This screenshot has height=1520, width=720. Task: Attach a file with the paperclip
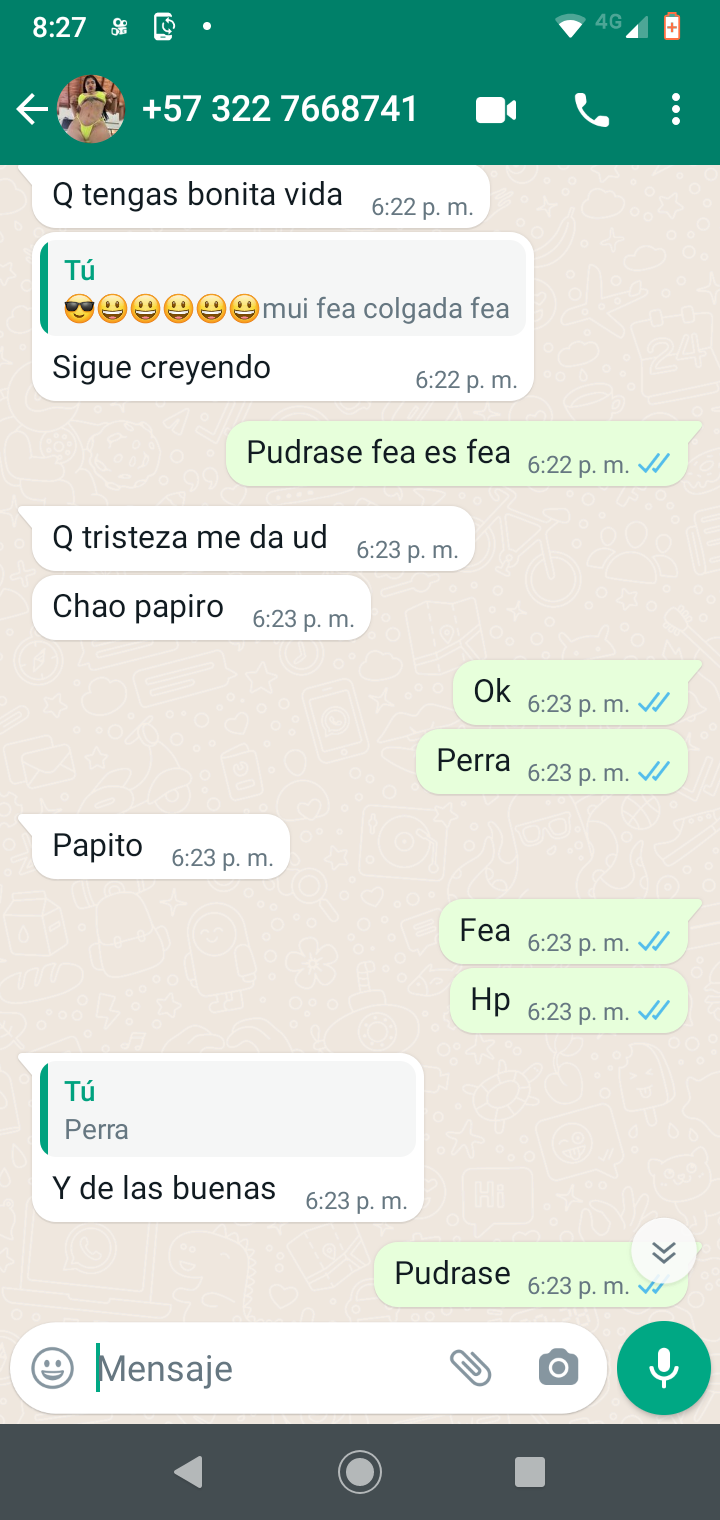click(x=470, y=1367)
